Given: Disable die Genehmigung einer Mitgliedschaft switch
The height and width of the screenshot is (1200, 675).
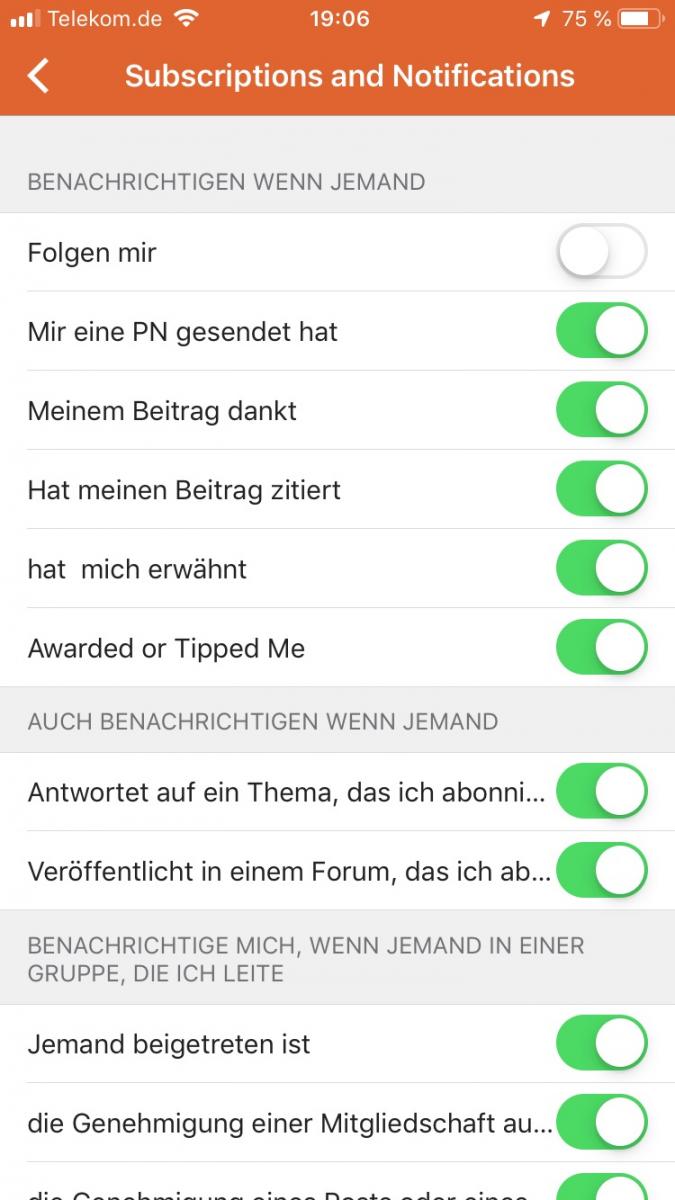Looking at the screenshot, I should pos(602,1123).
